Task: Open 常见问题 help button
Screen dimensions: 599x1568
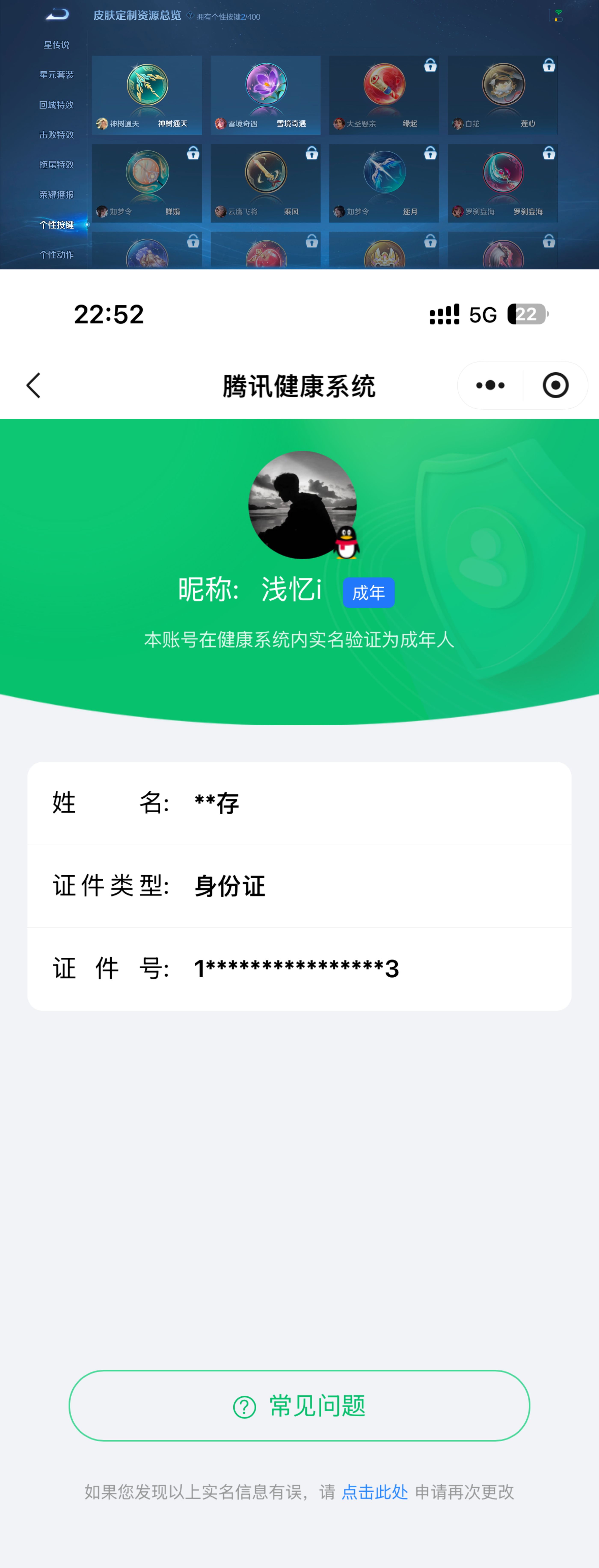Action: point(299,1405)
